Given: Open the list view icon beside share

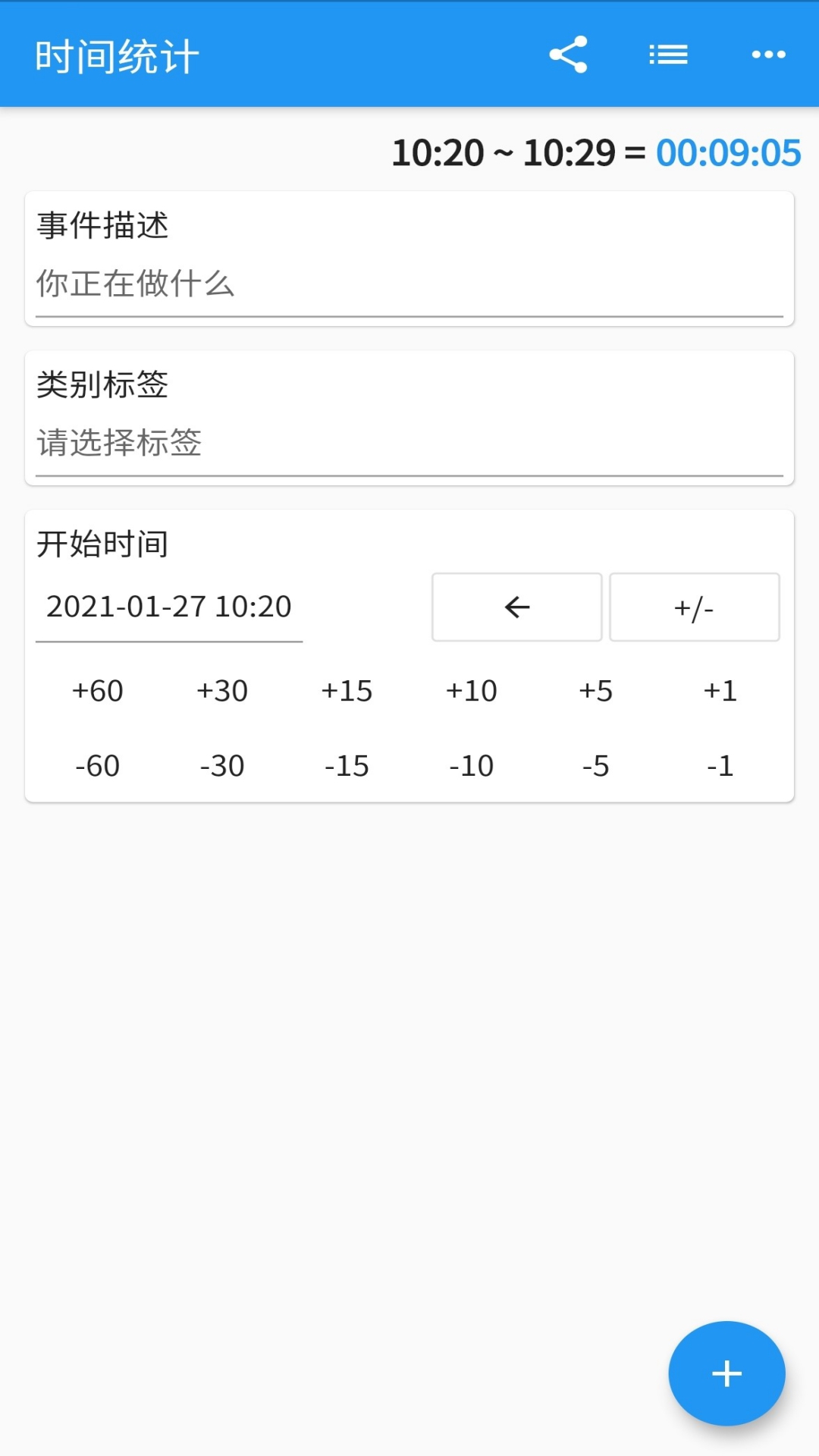Looking at the screenshot, I should [x=668, y=54].
